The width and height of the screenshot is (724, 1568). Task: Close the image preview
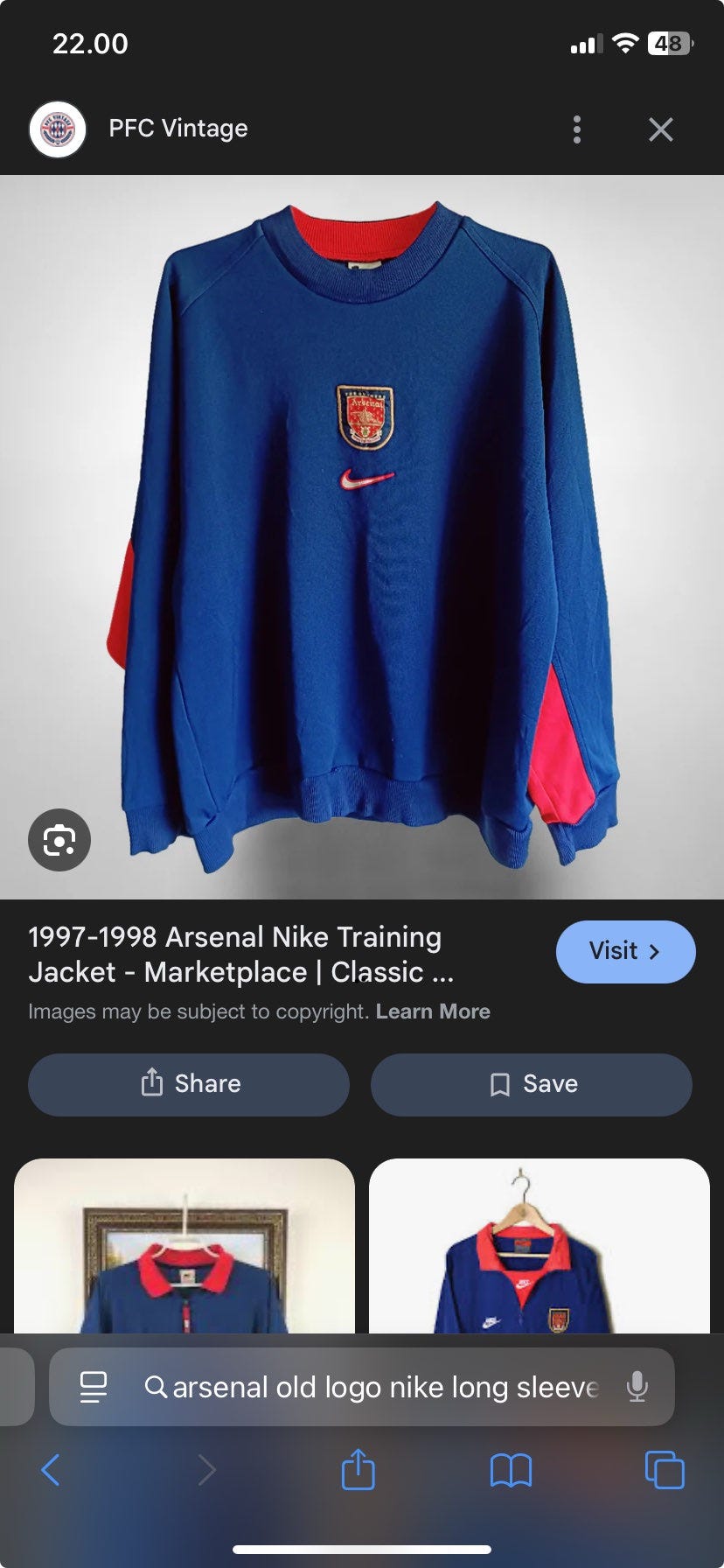(661, 129)
